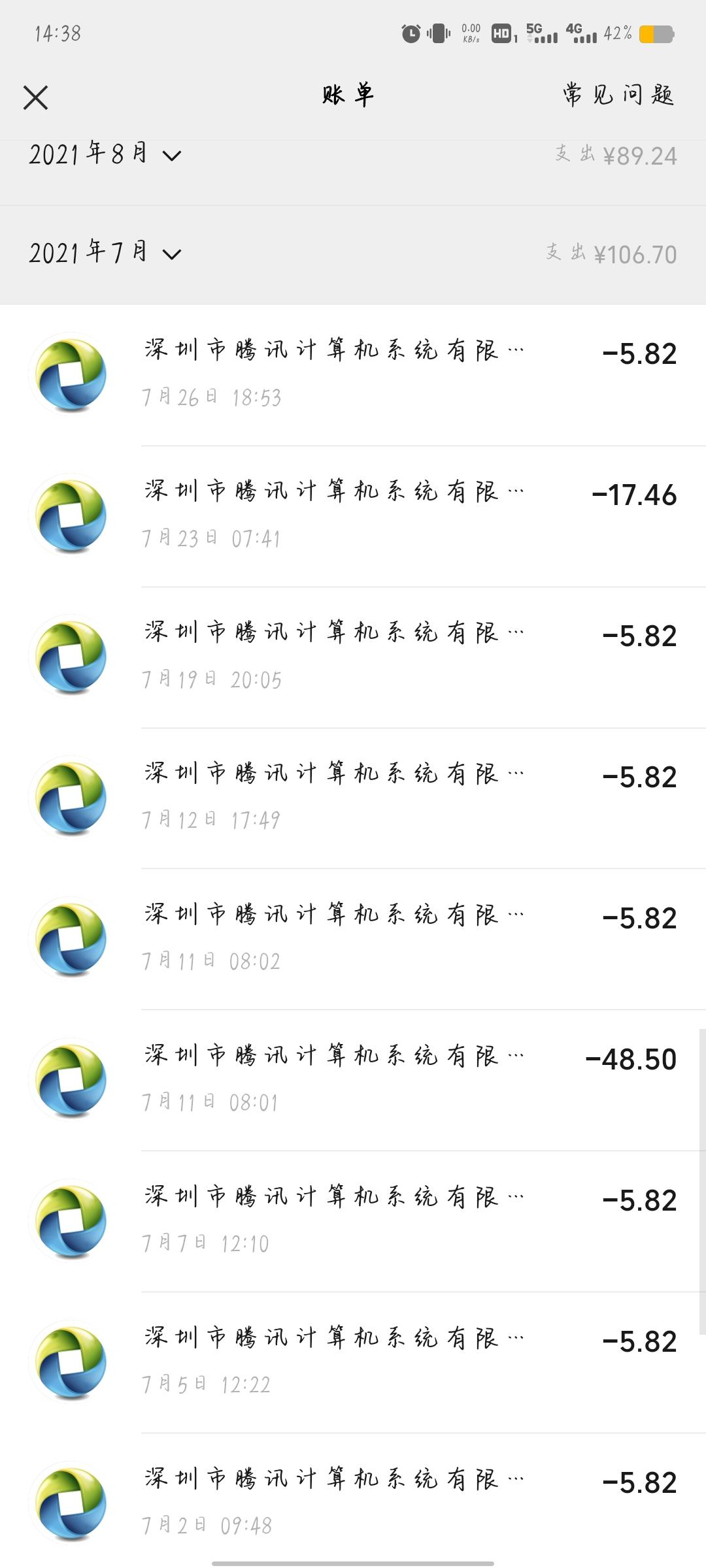Image resolution: width=706 pixels, height=1568 pixels.
Task: Open the 7月5日 12:22 transaction
Action: (x=353, y=1363)
